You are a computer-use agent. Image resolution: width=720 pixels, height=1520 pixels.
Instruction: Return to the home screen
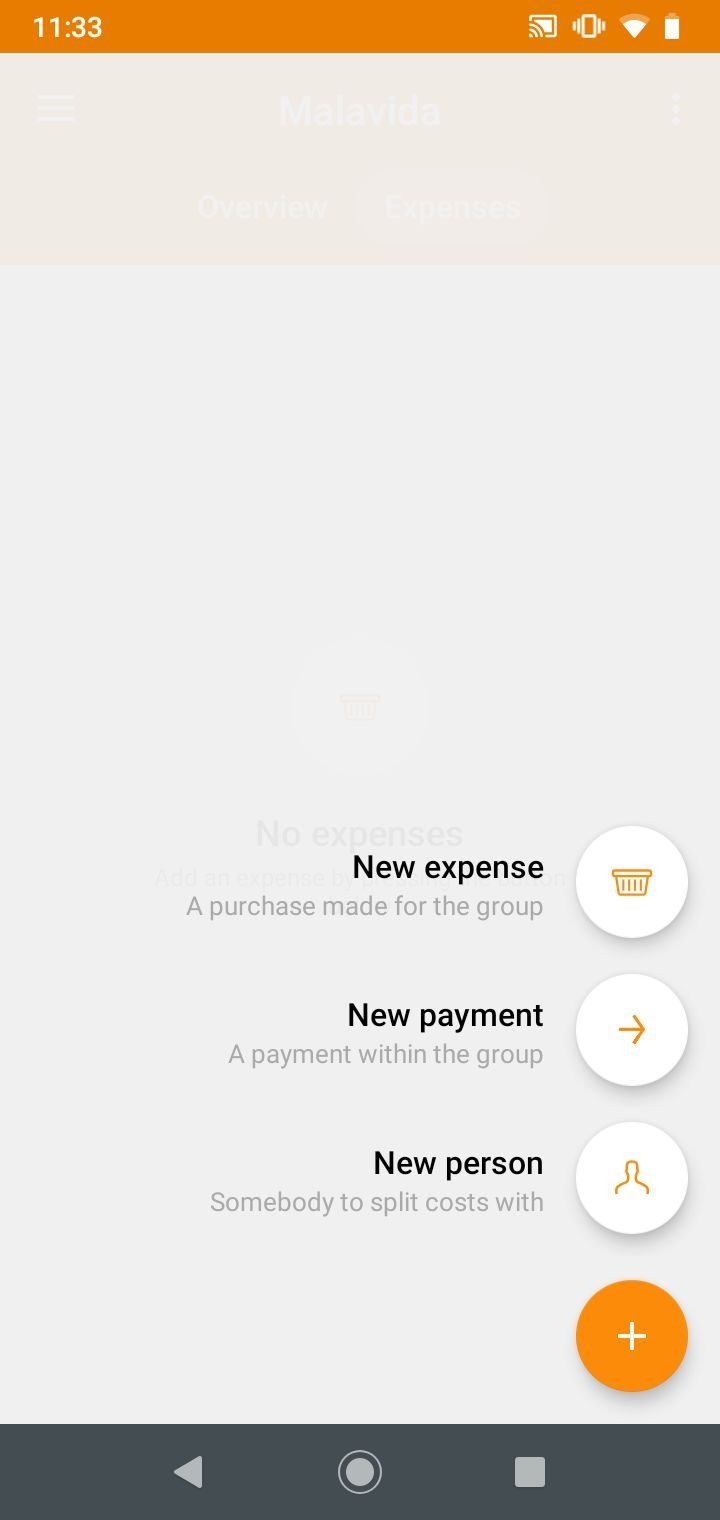[360, 1472]
